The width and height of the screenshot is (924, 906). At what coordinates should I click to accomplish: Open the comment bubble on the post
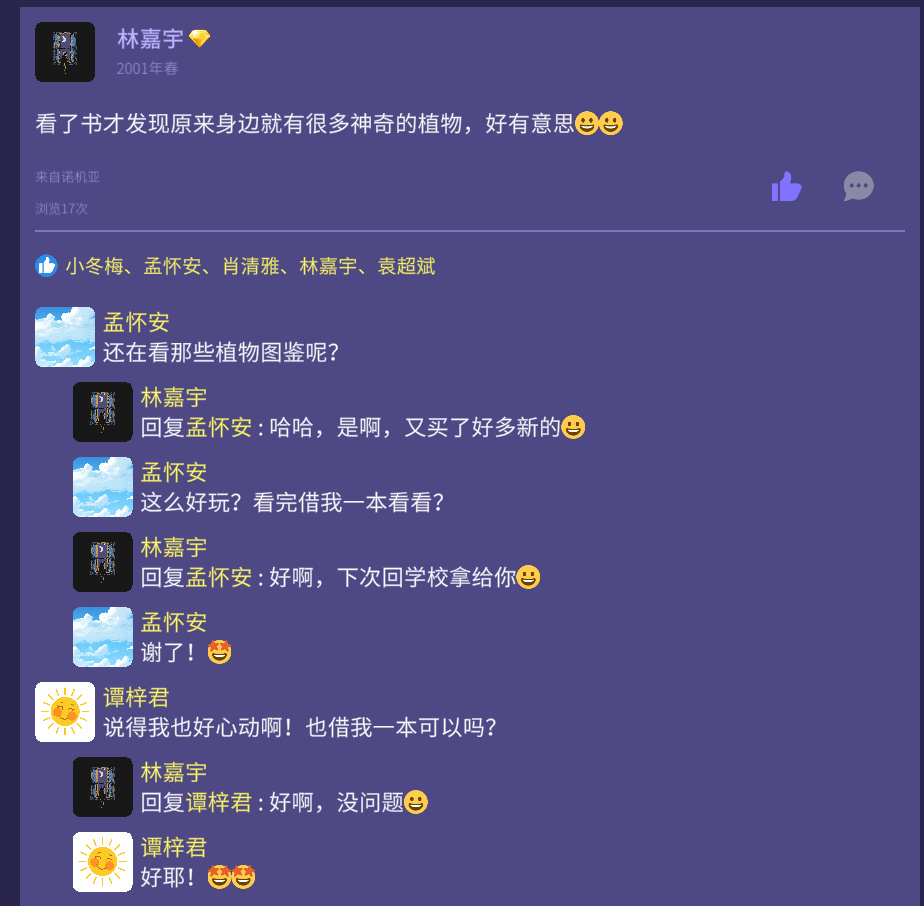point(858,187)
